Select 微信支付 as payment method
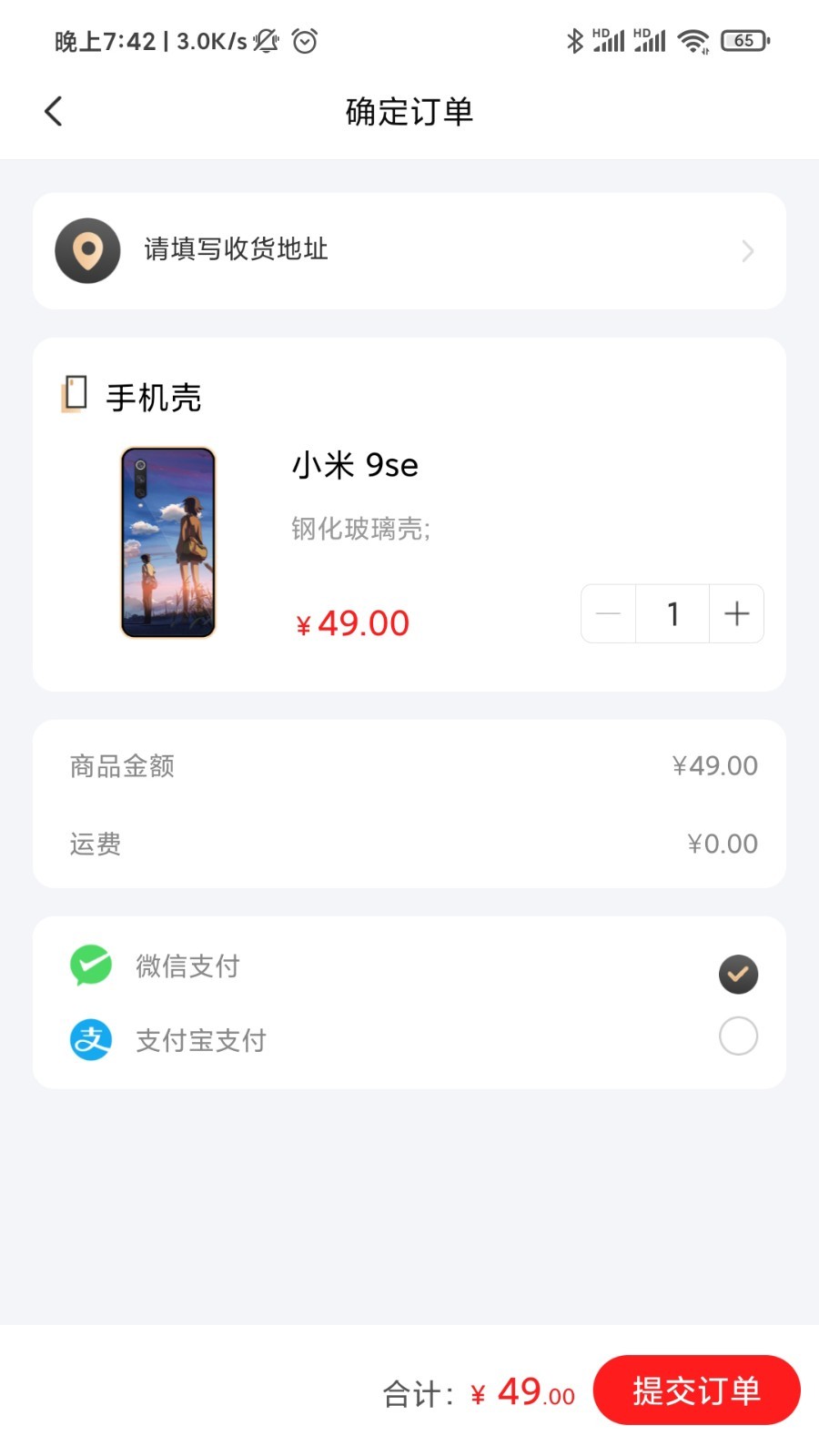Image resolution: width=819 pixels, height=1456 pixels. point(737,974)
